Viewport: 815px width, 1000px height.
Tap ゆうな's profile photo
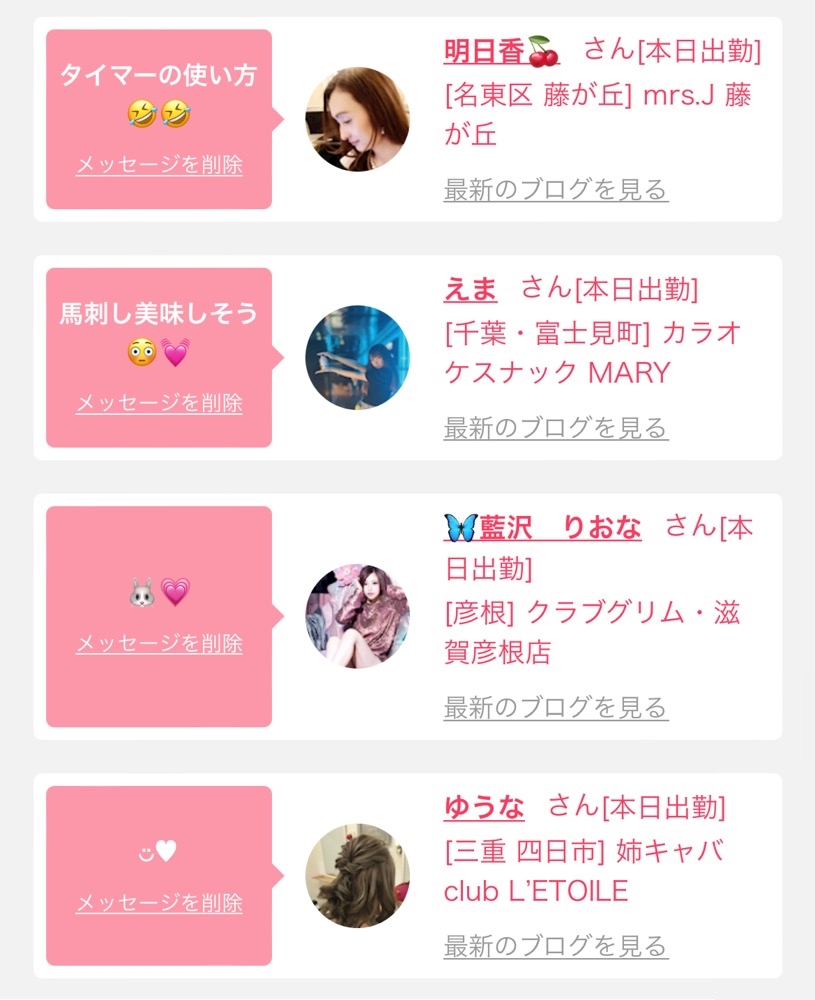point(357,876)
